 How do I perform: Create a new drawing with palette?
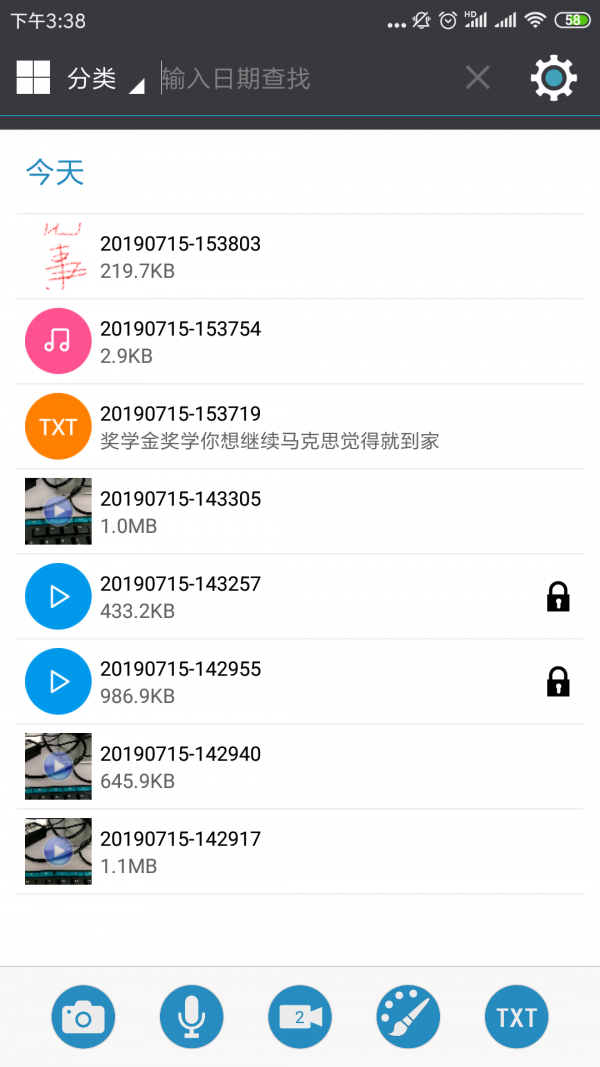click(x=408, y=1017)
